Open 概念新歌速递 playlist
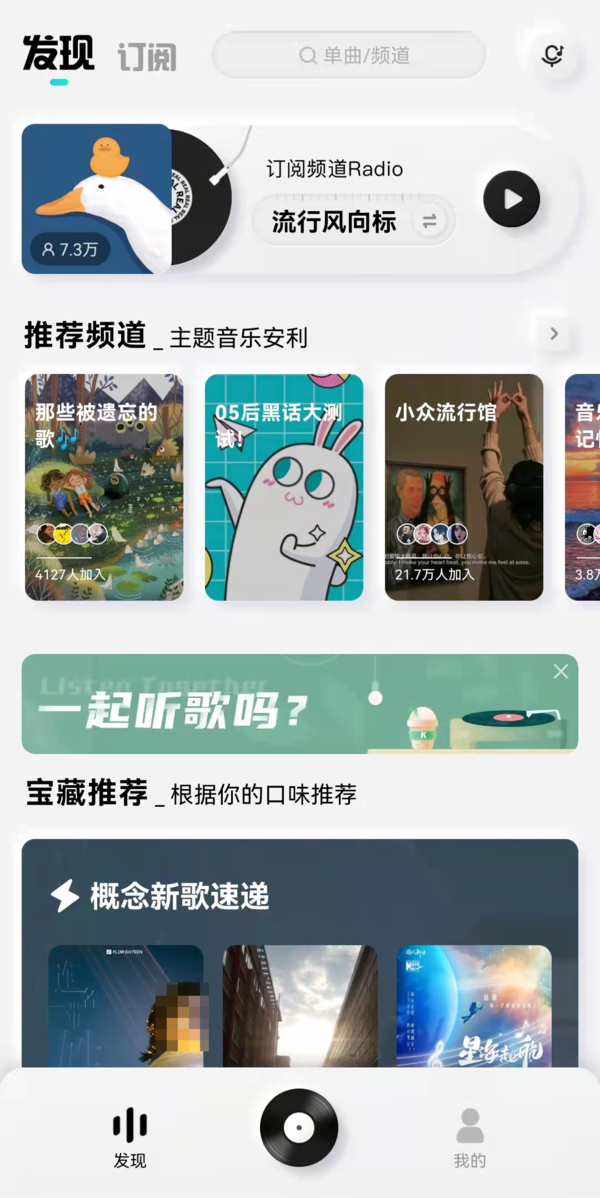The height and width of the screenshot is (1198, 600). pos(180,896)
